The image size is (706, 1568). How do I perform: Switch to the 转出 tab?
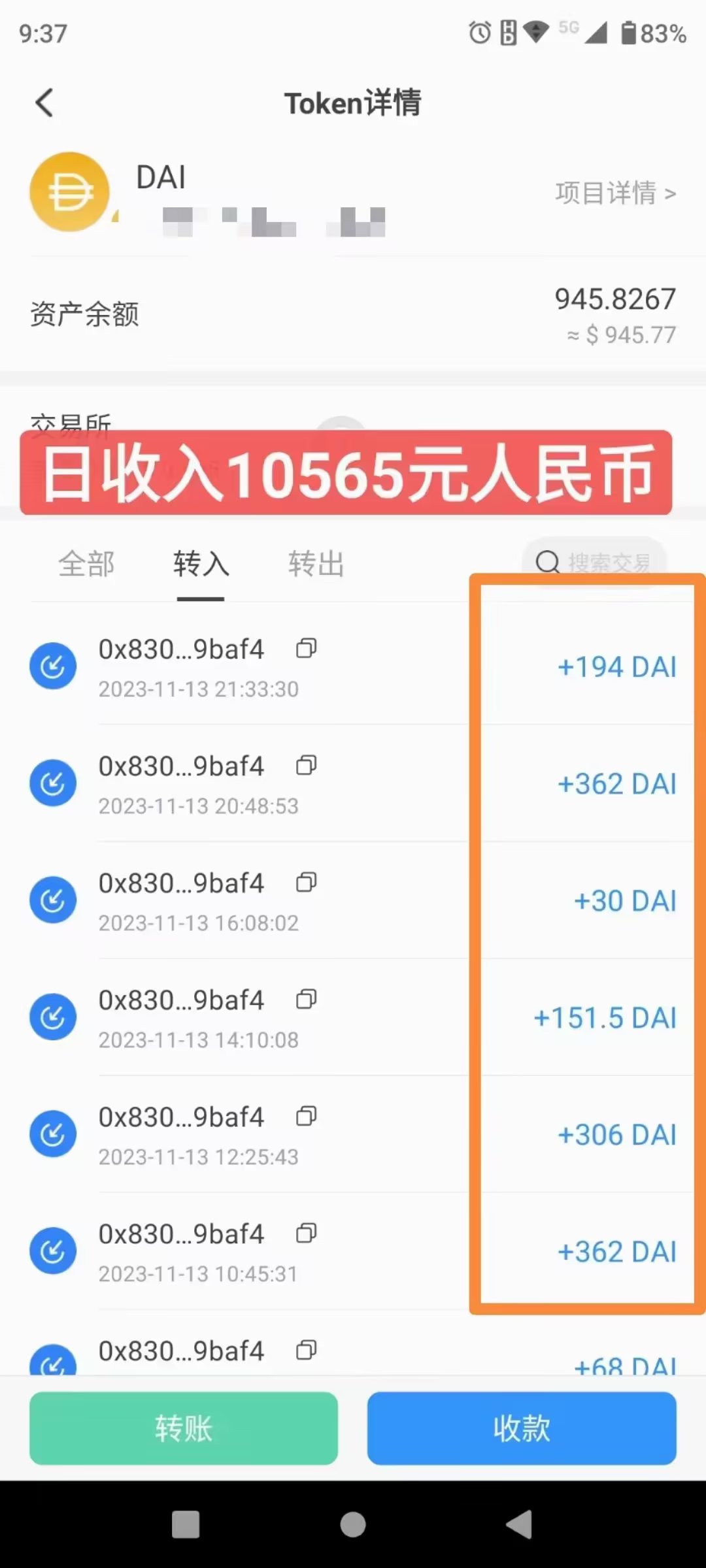point(316,564)
